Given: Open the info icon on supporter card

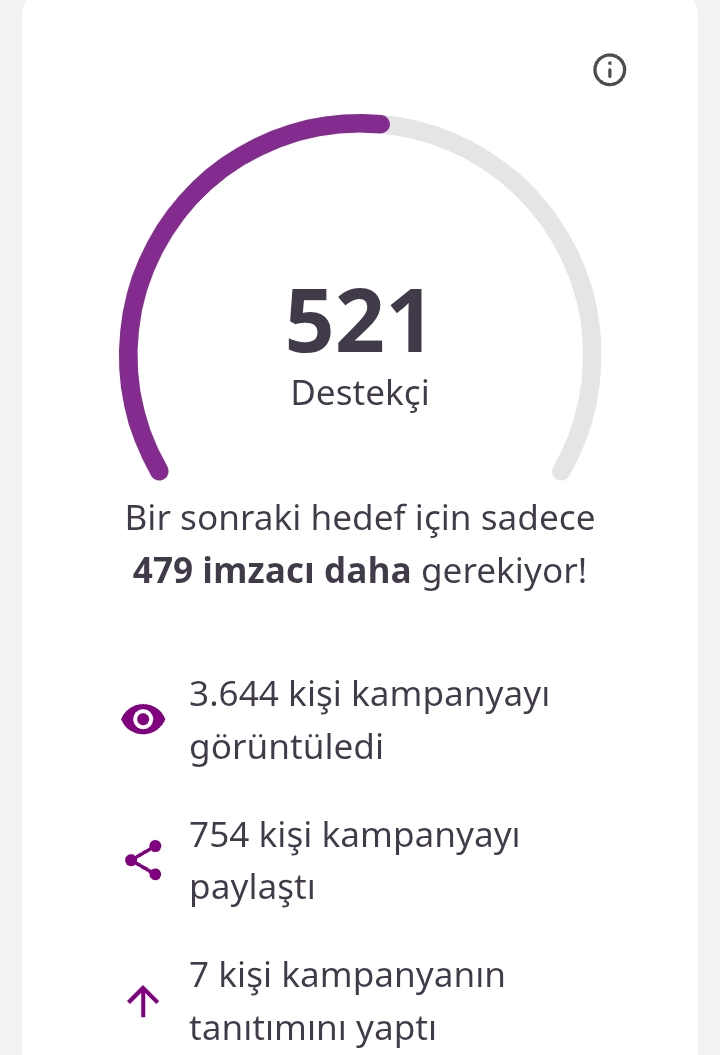Looking at the screenshot, I should (x=609, y=70).
